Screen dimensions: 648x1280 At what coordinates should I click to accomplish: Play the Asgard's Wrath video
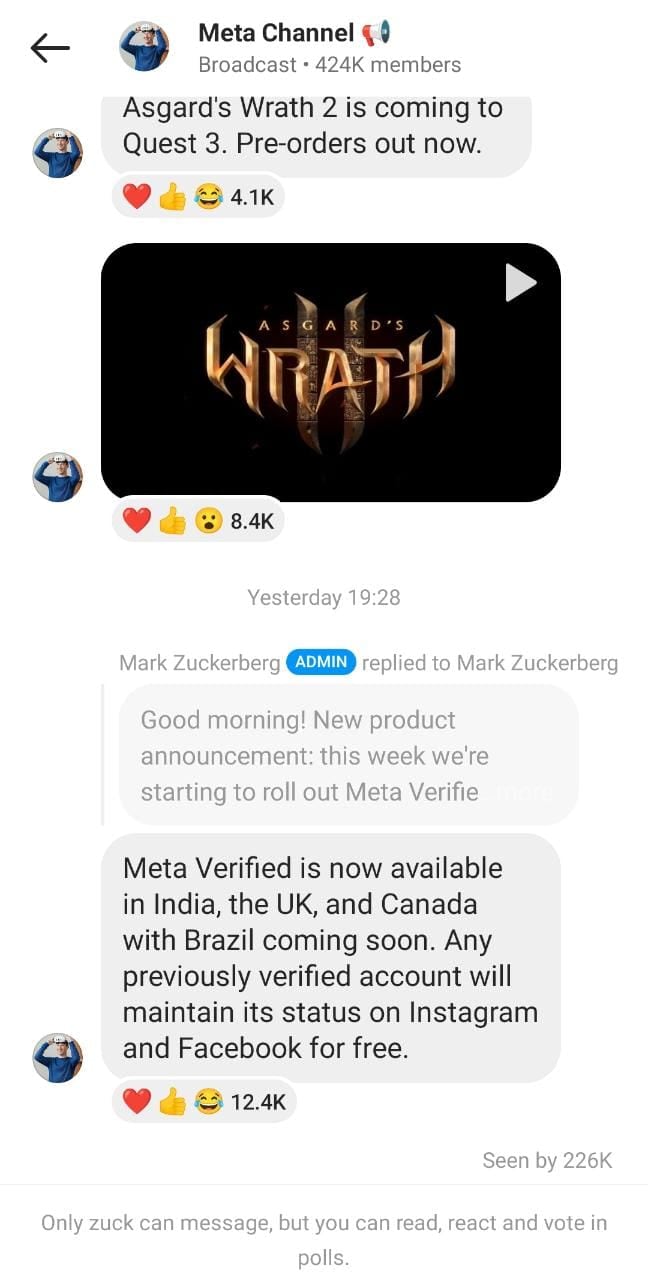[520, 283]
